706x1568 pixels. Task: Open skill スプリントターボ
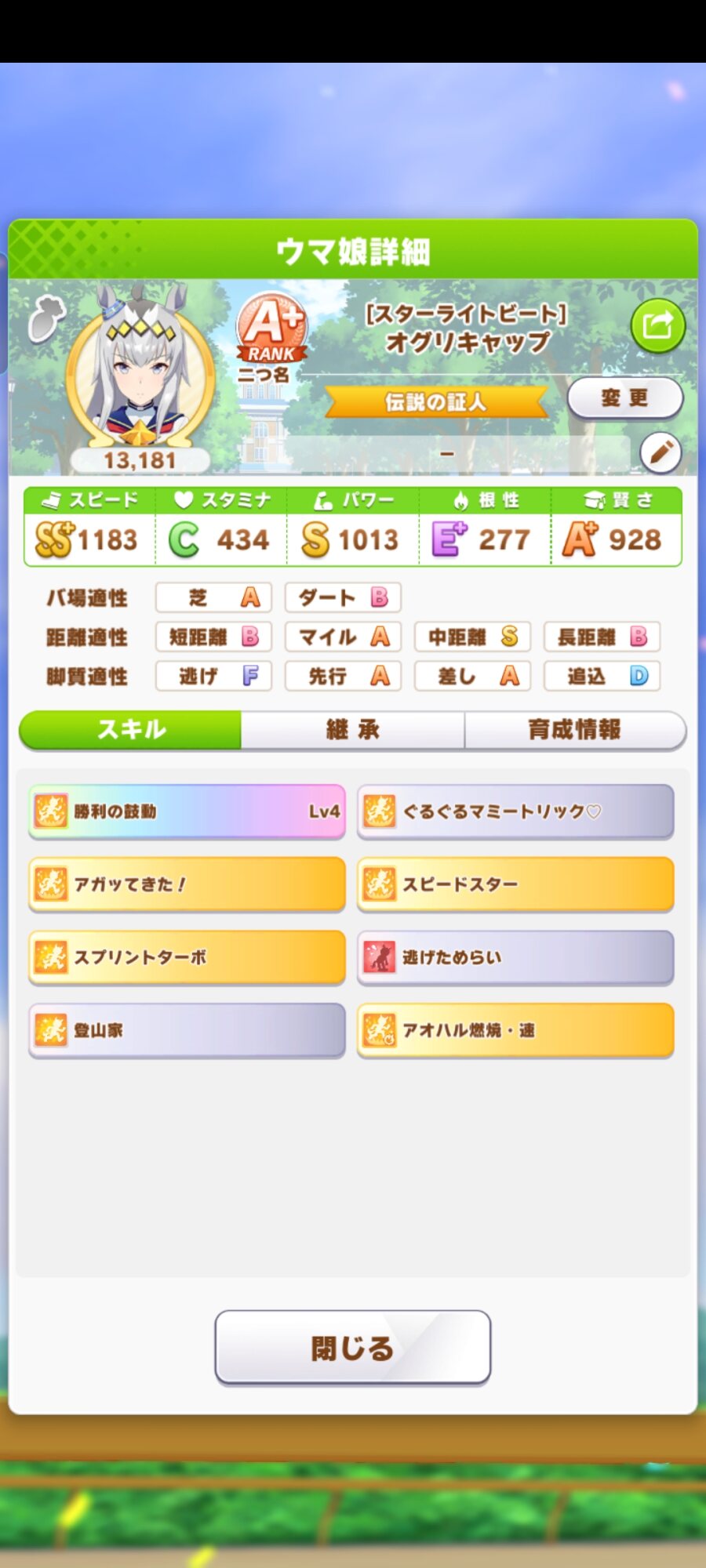[187, 957]
